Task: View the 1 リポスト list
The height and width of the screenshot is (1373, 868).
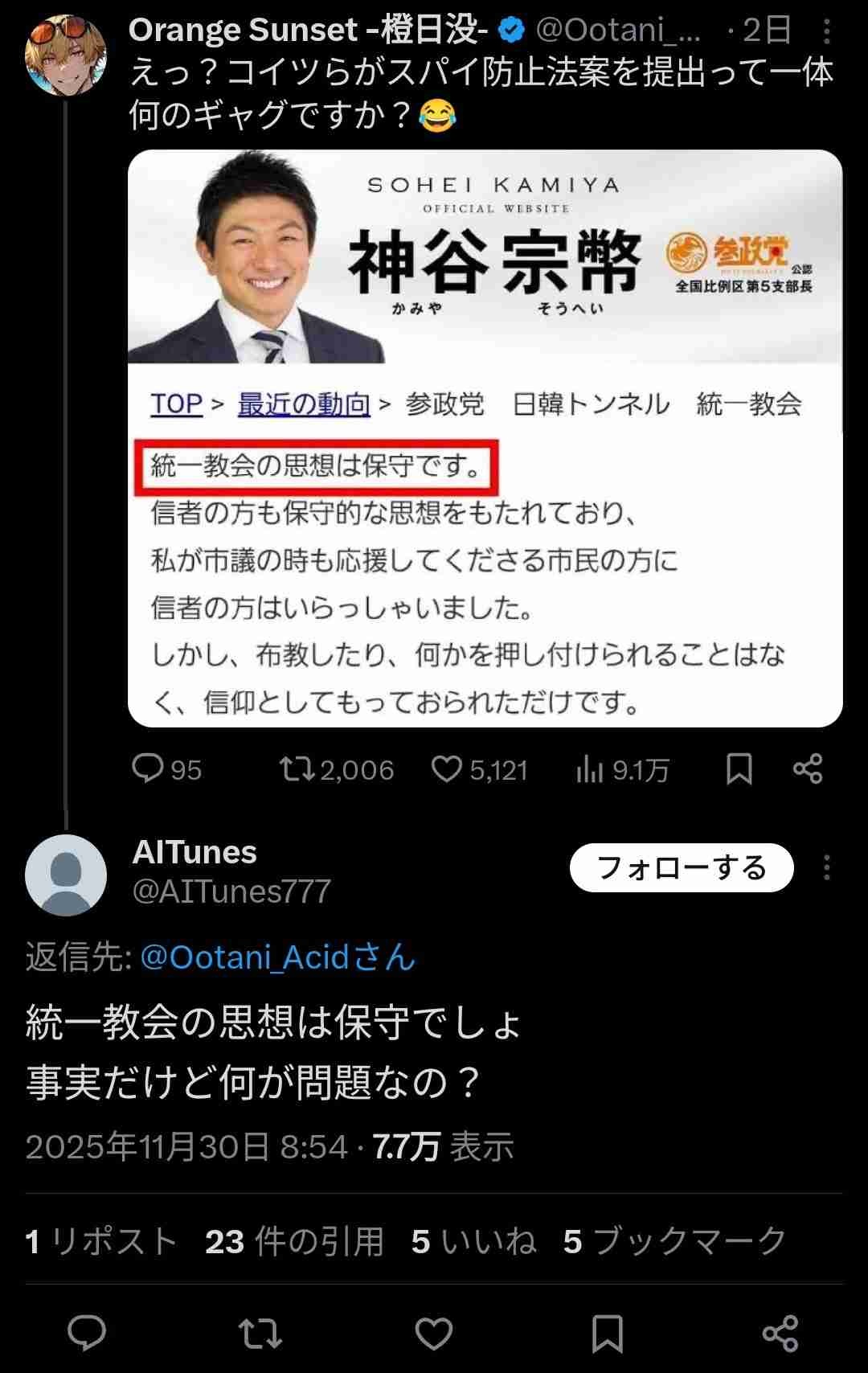Action: [x=100, y=1241]
